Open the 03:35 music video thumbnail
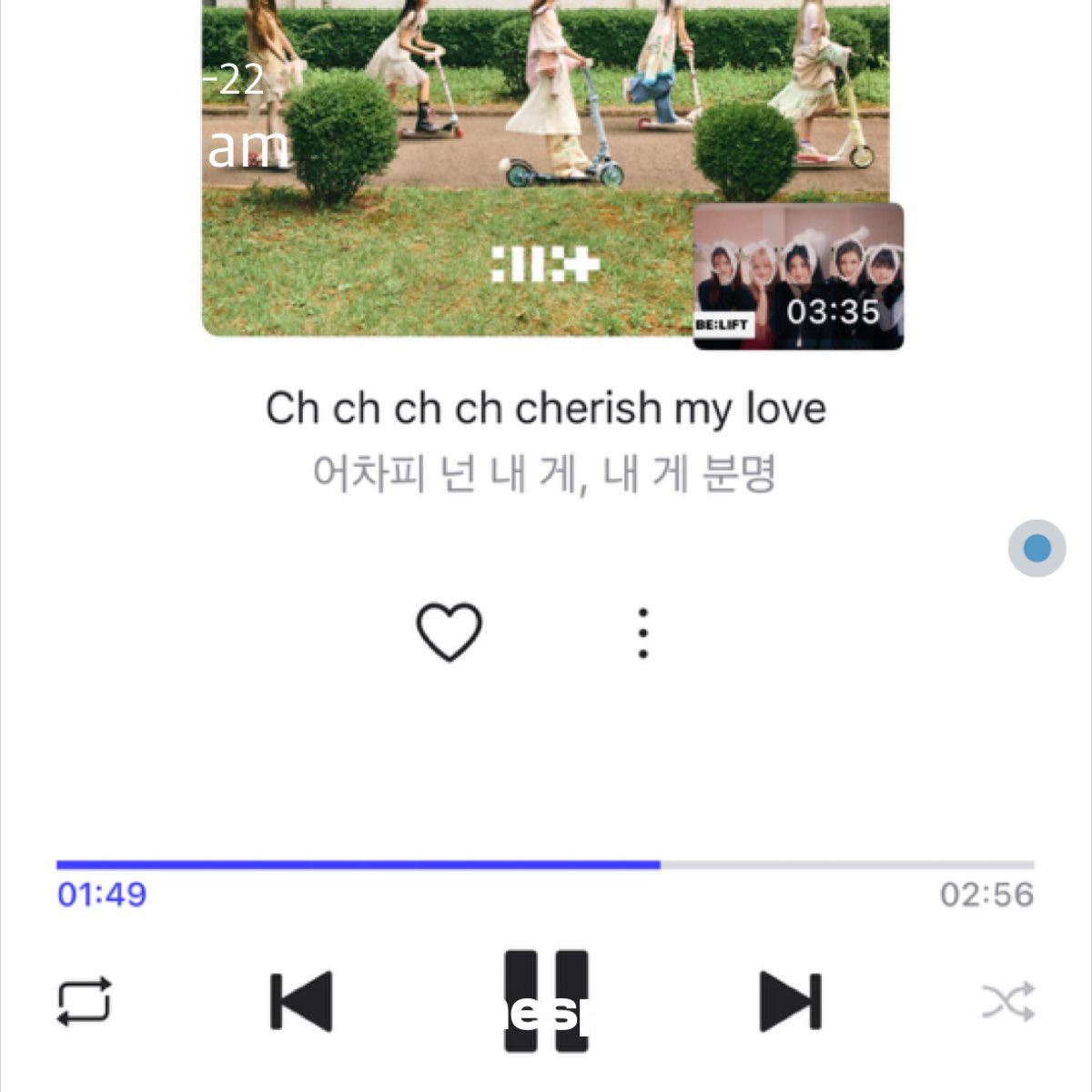 pyautogui.click(x=798, y=277)
